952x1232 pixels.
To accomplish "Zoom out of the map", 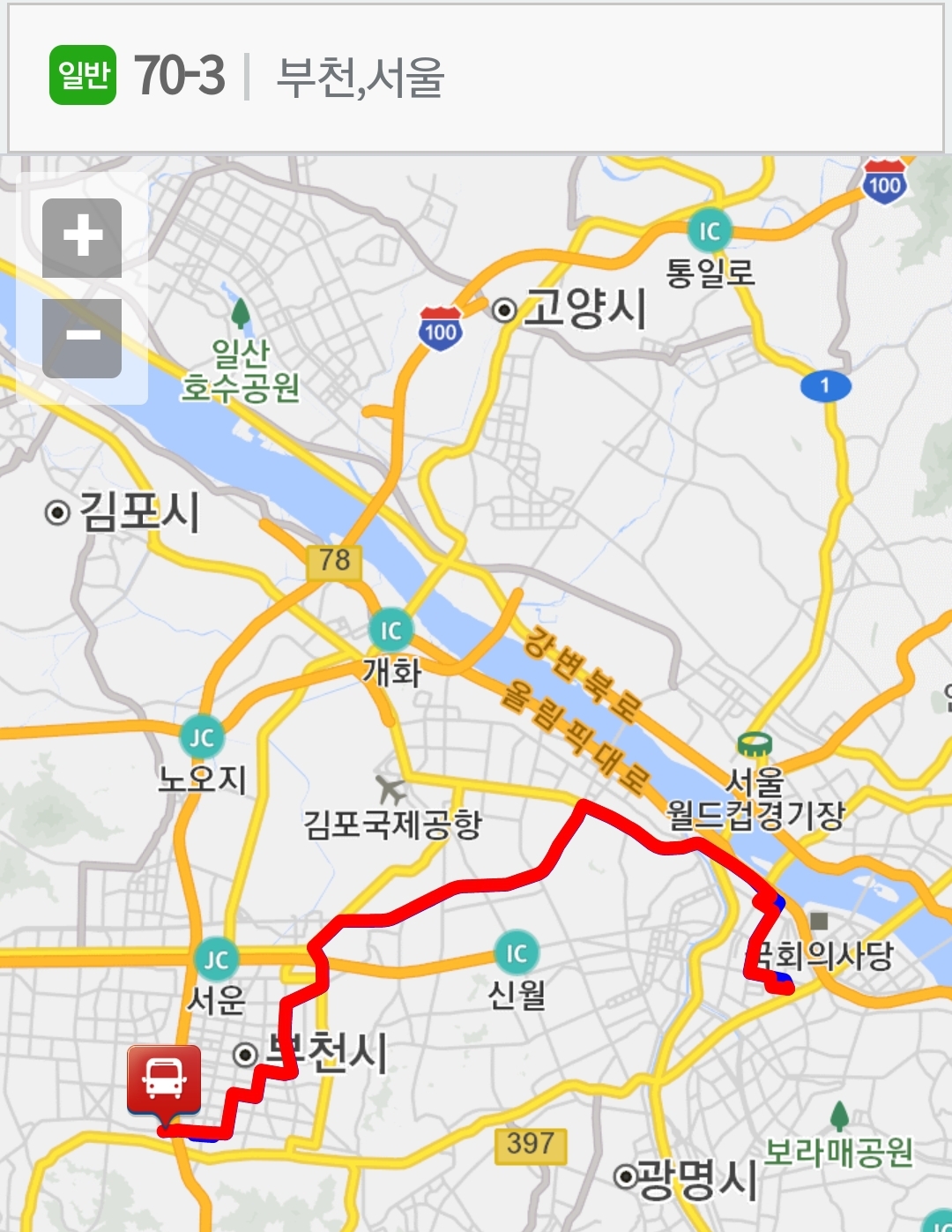I will (82, 338).
